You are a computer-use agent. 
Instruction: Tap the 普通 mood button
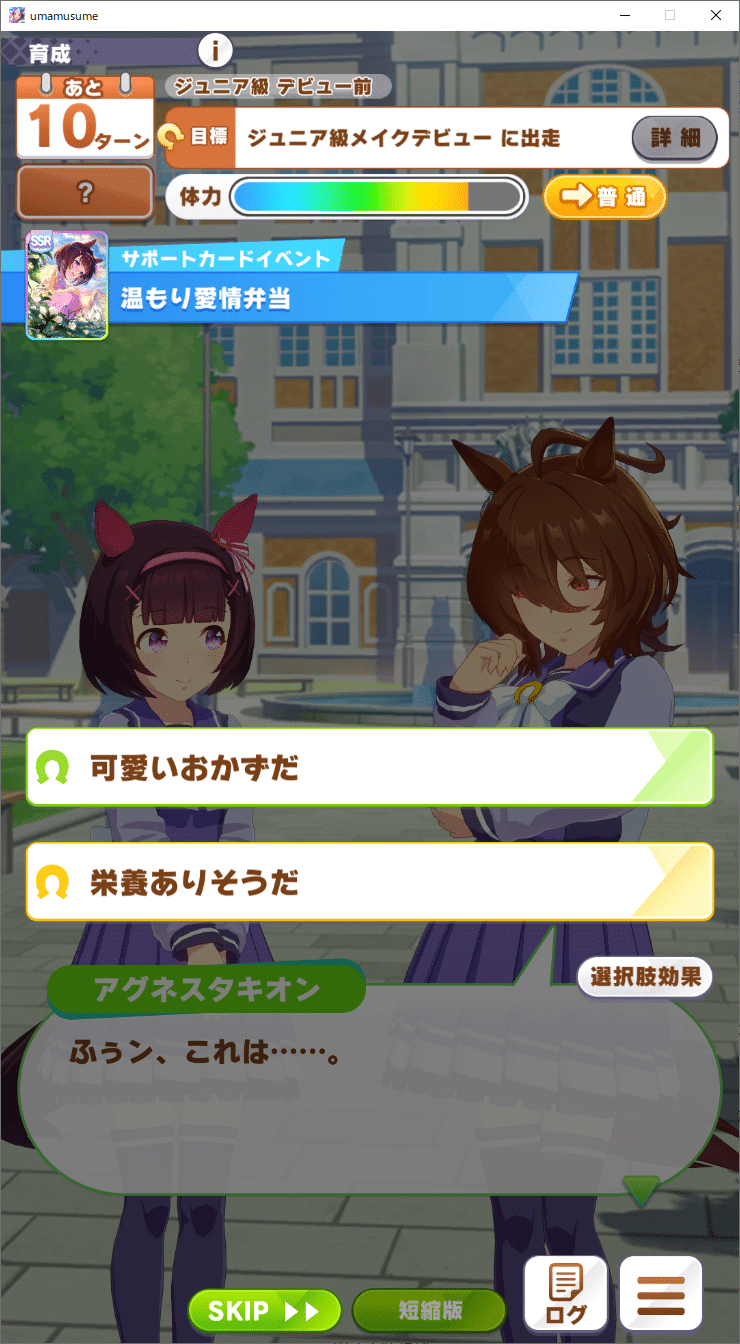pyautogui.click(x=605, y=197)
